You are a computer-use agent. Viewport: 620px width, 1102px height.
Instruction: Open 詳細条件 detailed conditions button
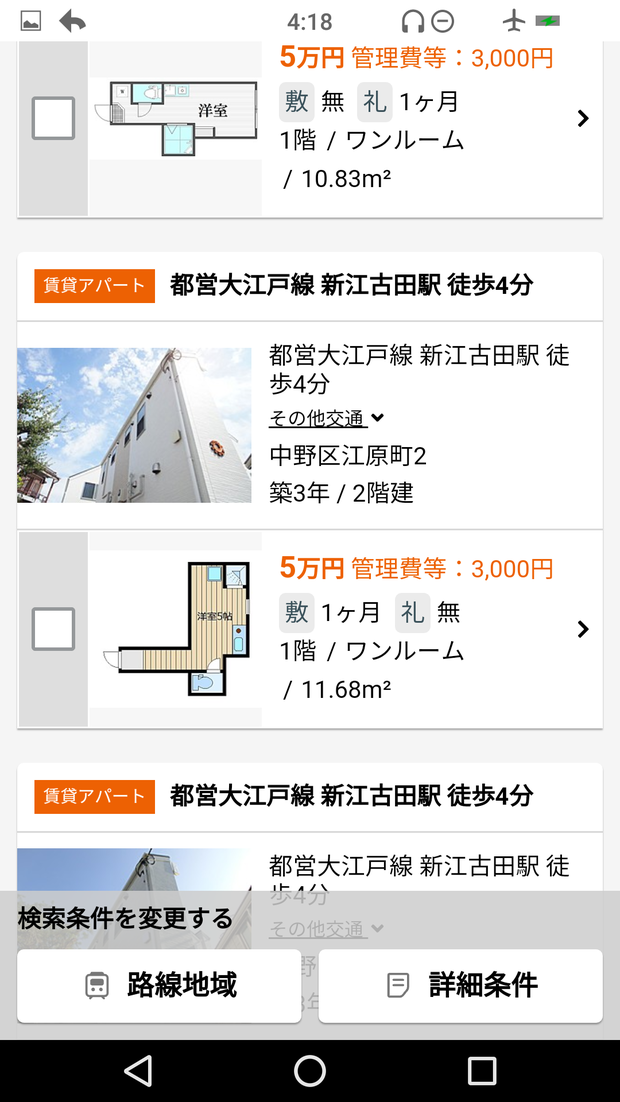coord(460,985)
